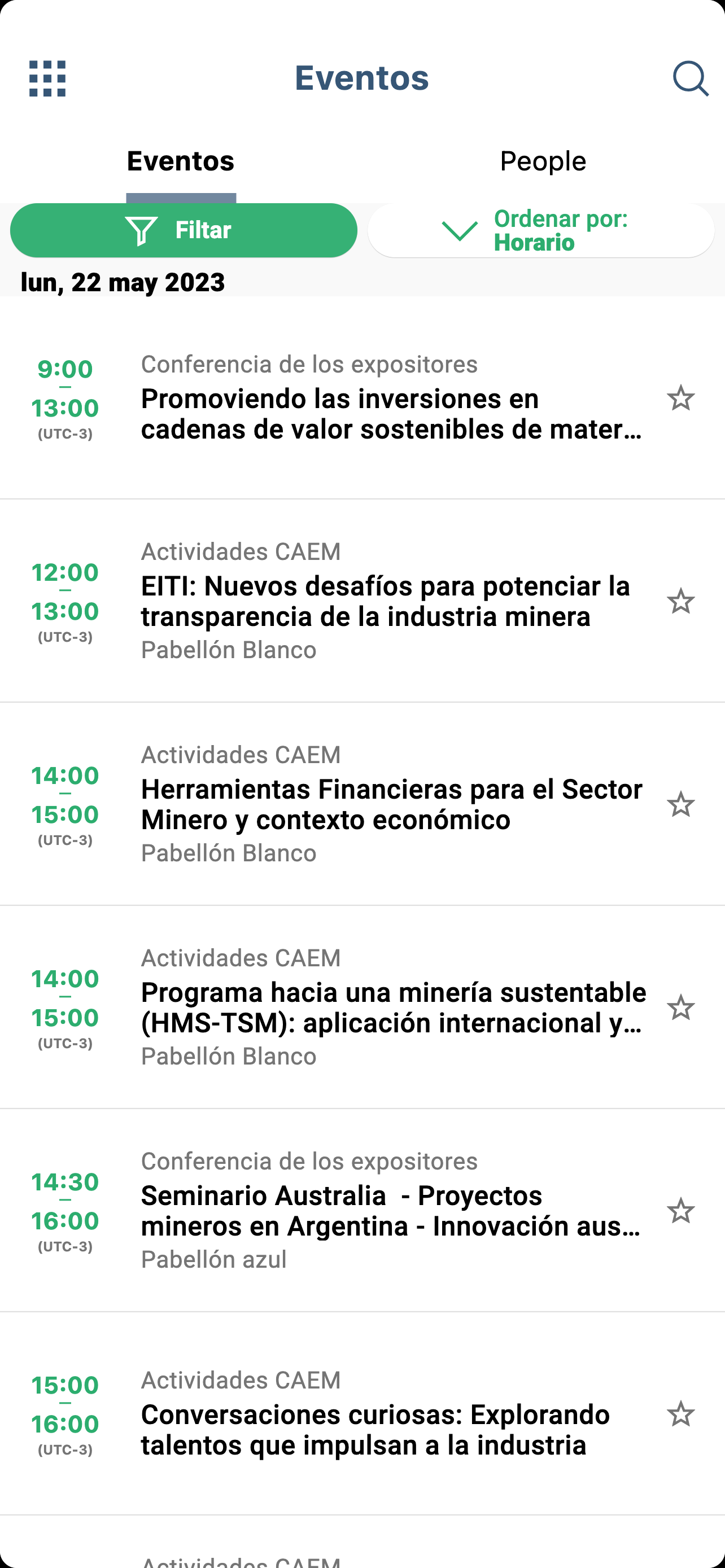Open the Filtrar button
This screenshot has width=725, height=1568.
[x=184, y=231]
